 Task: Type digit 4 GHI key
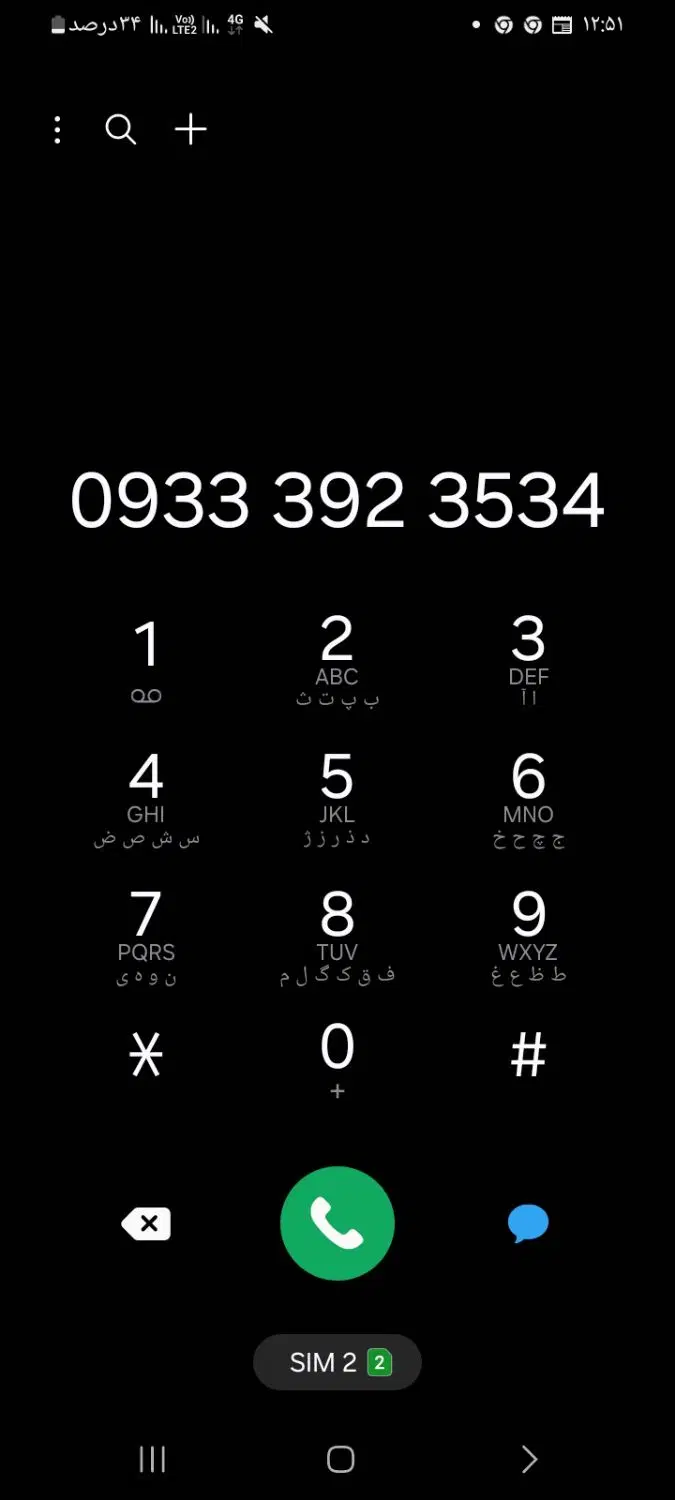click(x=146, y=798)
